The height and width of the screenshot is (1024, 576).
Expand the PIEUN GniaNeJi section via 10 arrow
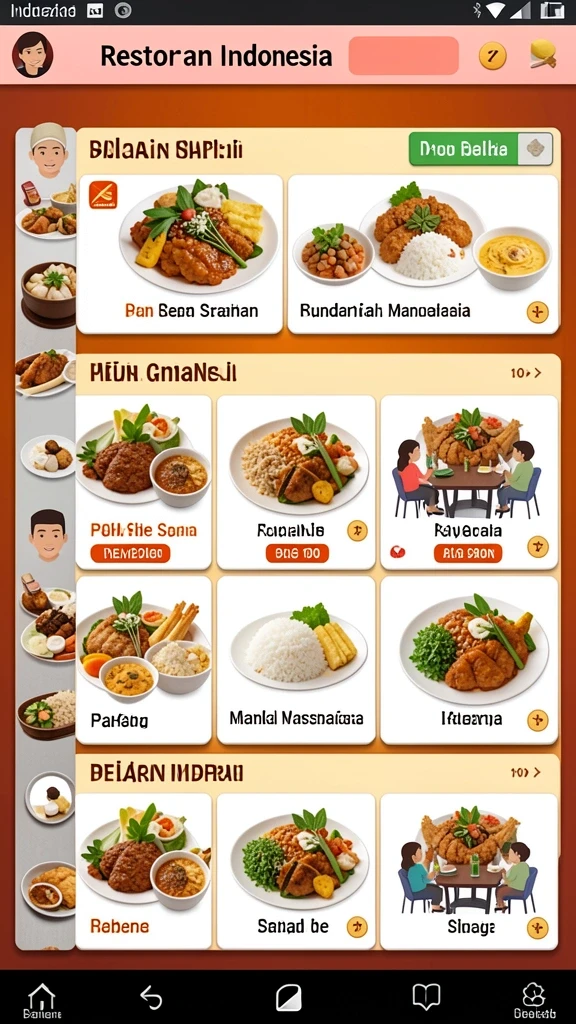pyautogui.click(x=526, y=373)
